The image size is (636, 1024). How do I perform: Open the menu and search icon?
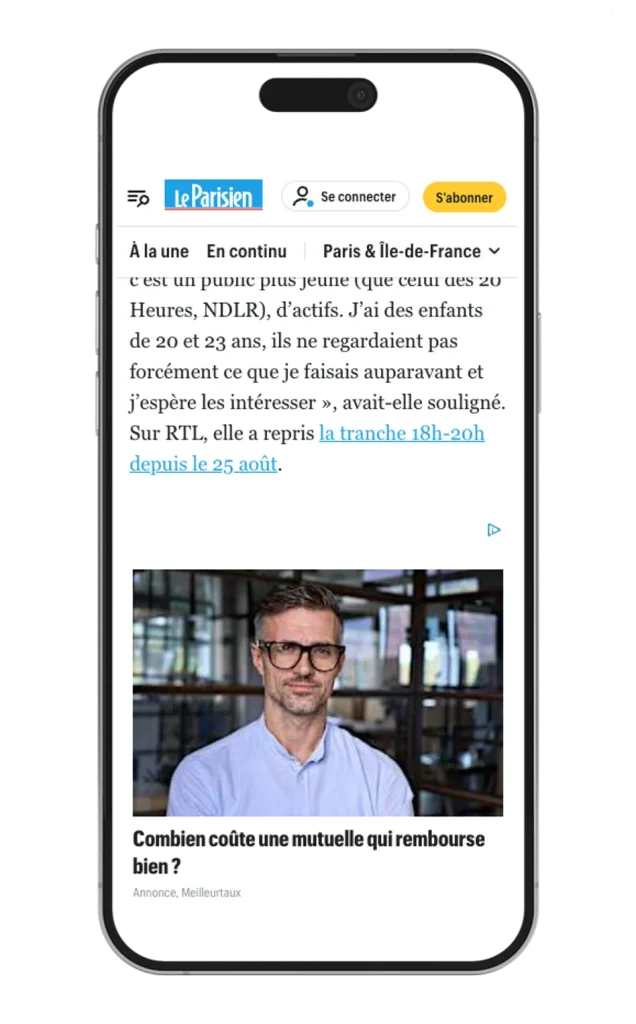click(138, 197)
